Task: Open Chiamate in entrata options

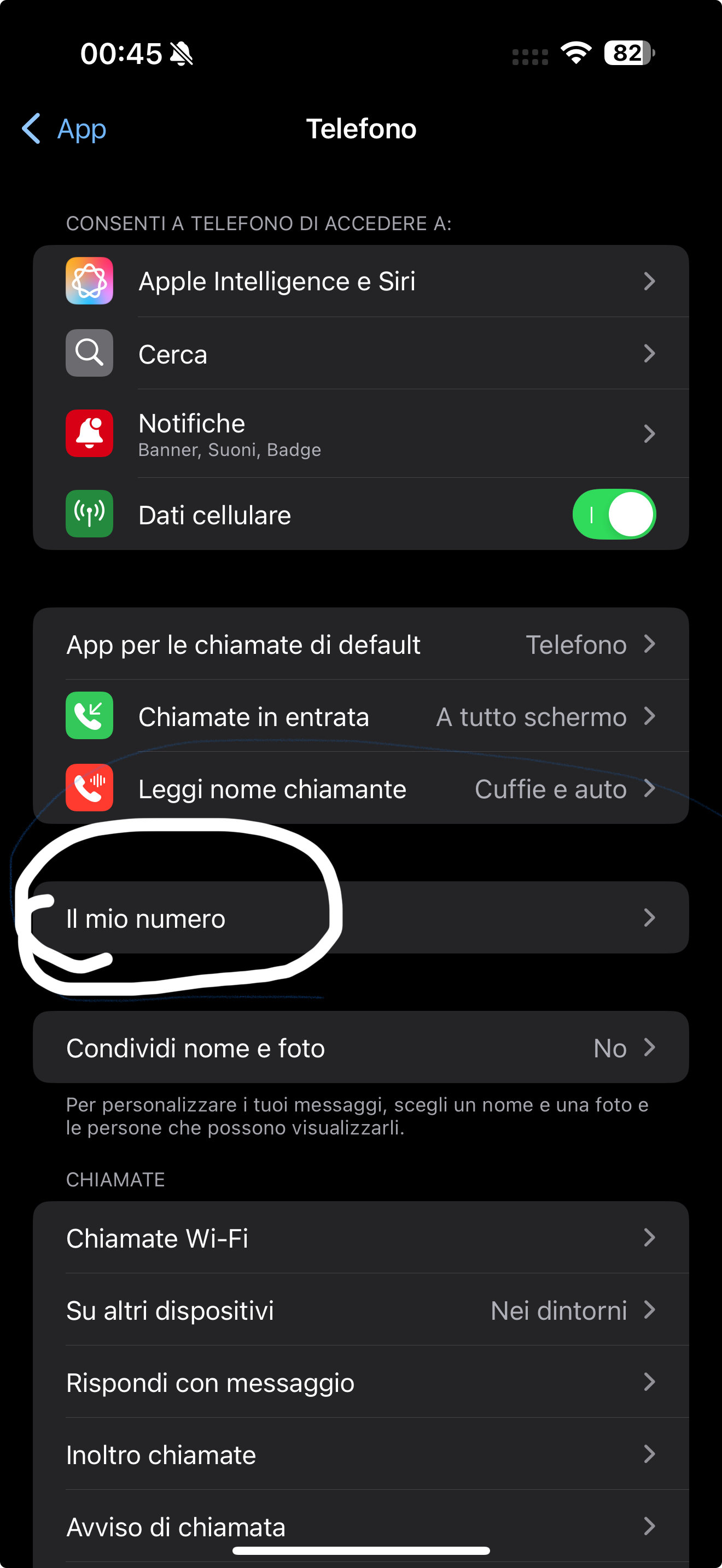Action: (360, 716)
